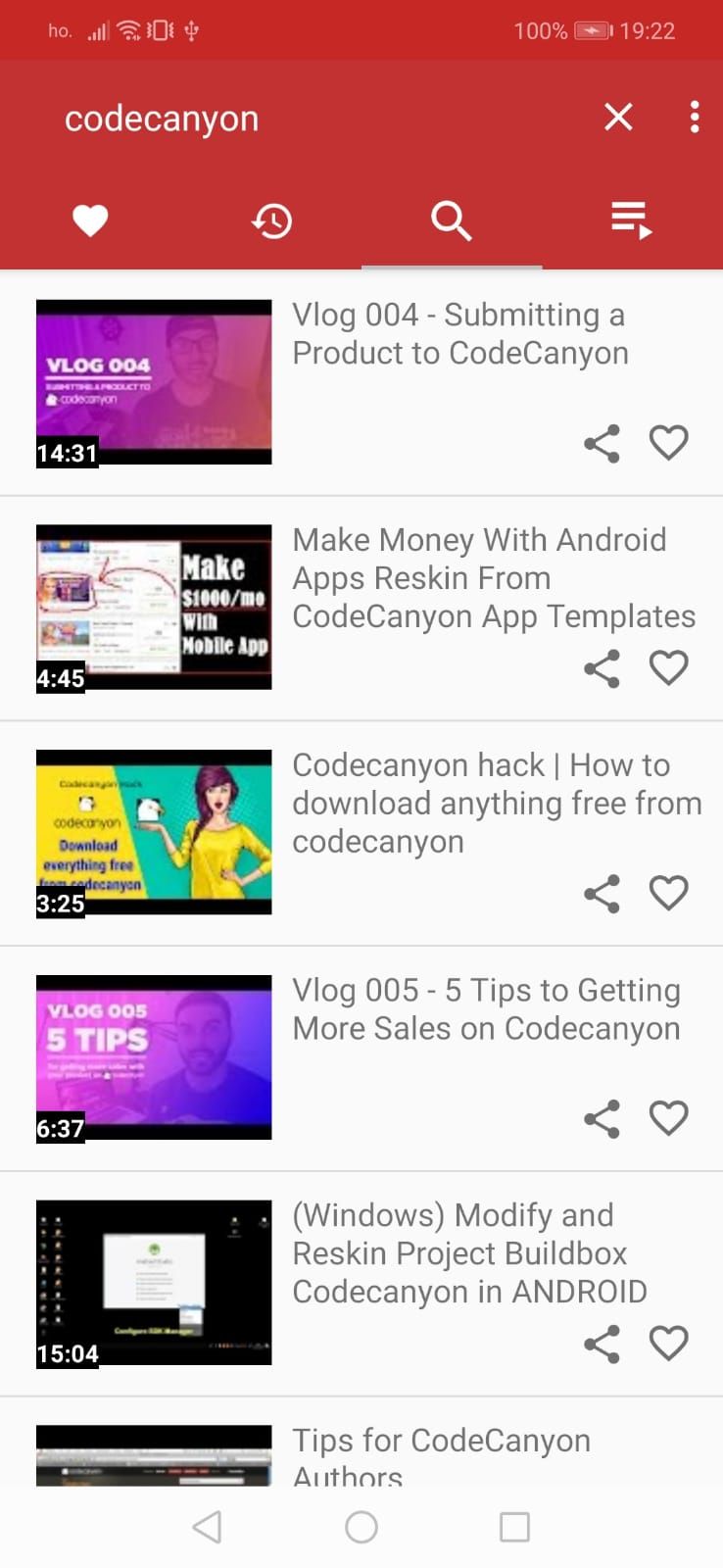Favorite the Vlog 004 video
The width and height of the screenshot is (723, 1568).
pyautogui.click(x=668, y=443)
